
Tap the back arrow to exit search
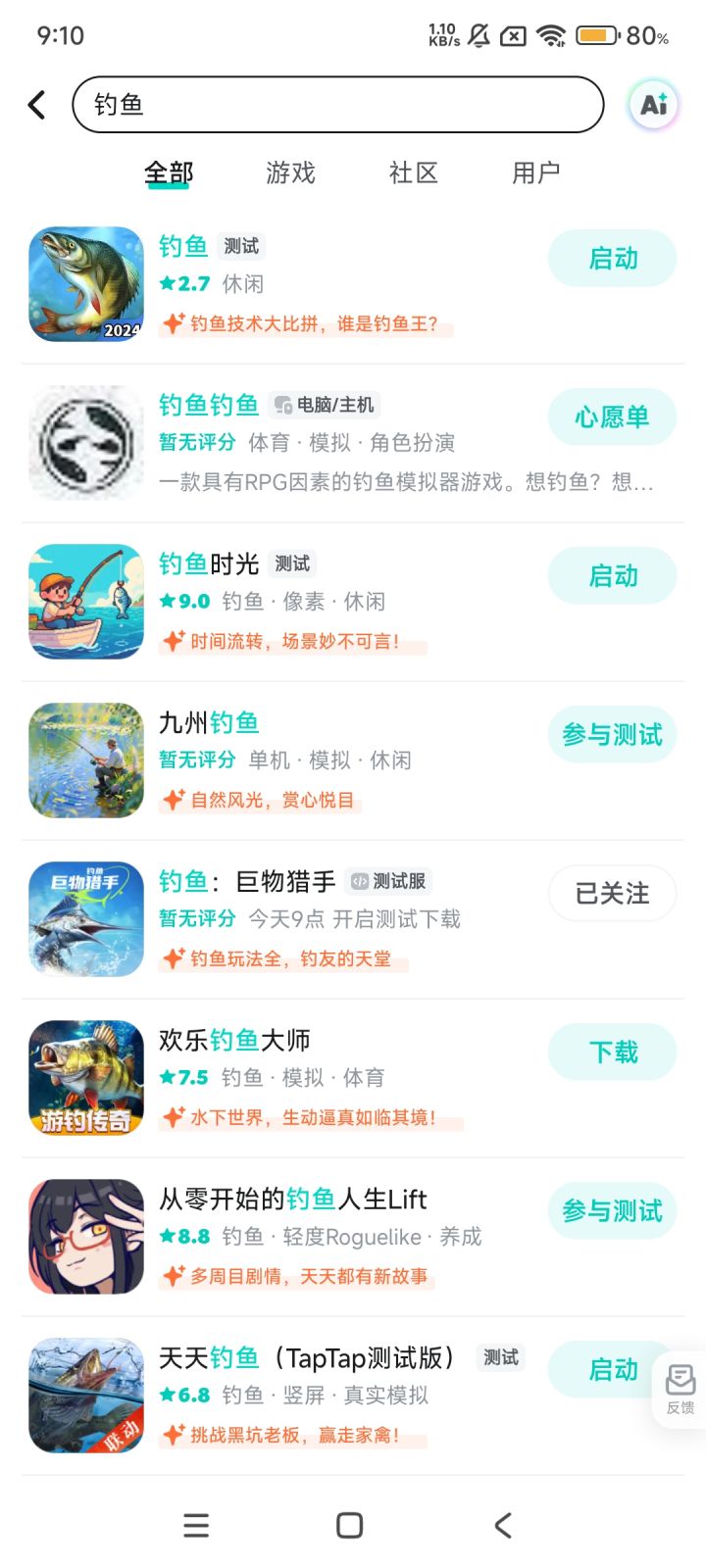[x=36, y=104]
